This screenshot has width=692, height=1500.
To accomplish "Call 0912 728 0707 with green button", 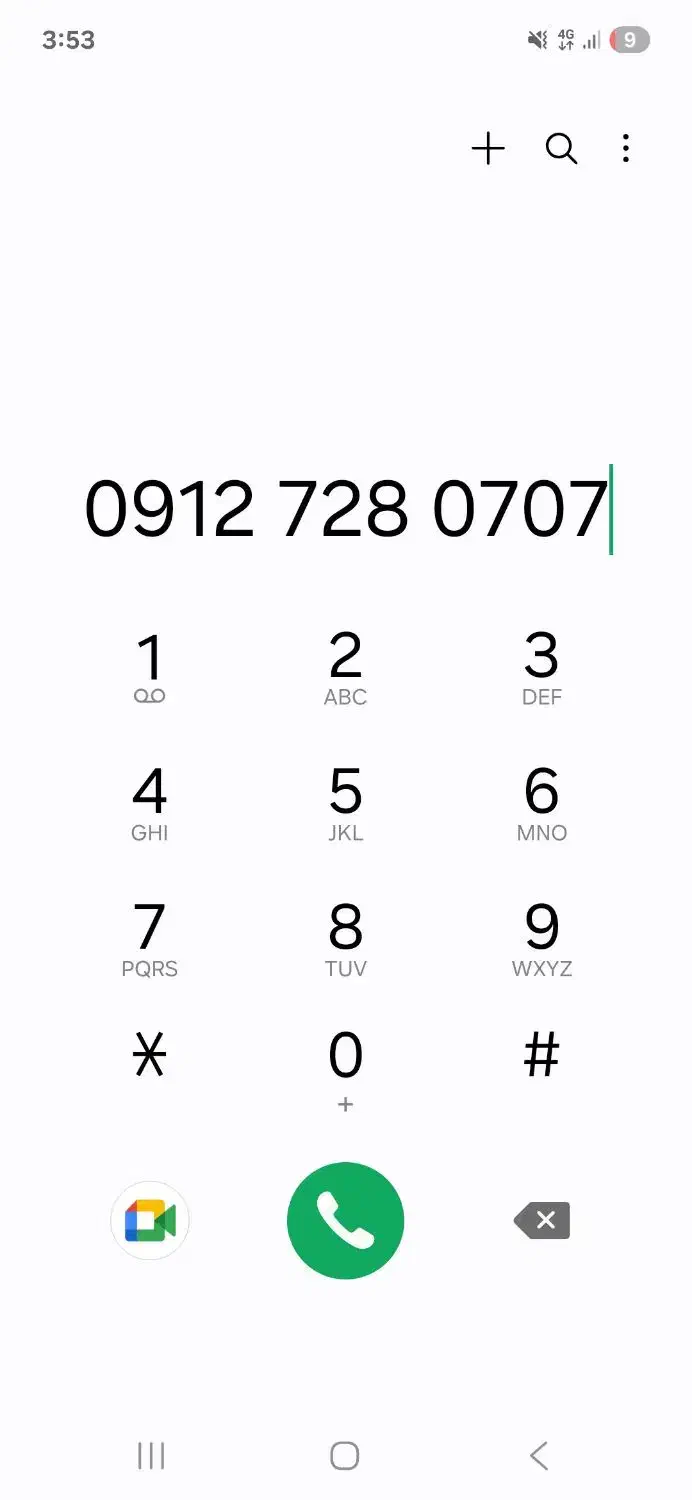I will pos(345,1221).
